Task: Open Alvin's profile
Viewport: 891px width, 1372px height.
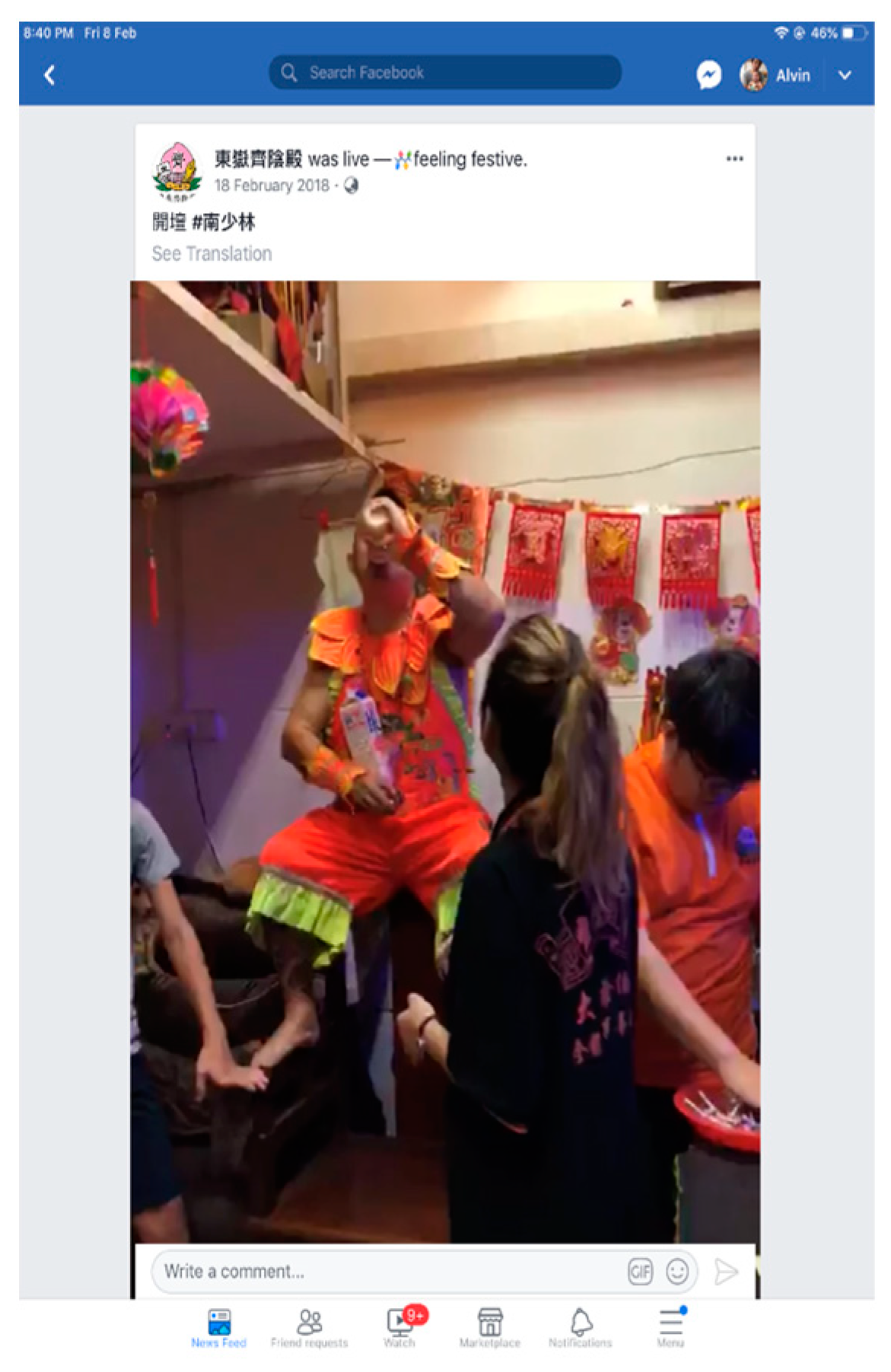Action: (x=775, y=75)
